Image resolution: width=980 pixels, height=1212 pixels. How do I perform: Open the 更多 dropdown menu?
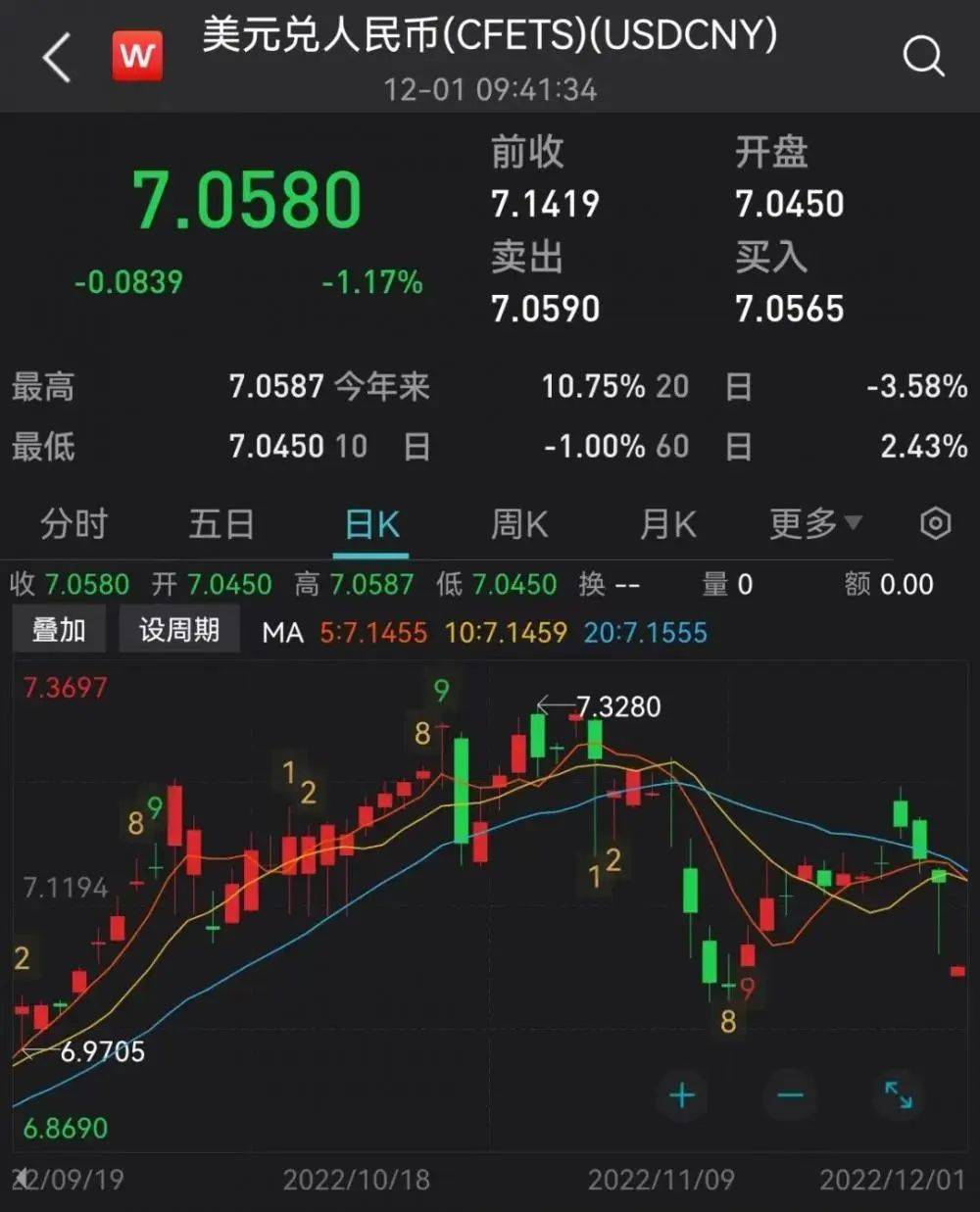[x=809, y=525]
